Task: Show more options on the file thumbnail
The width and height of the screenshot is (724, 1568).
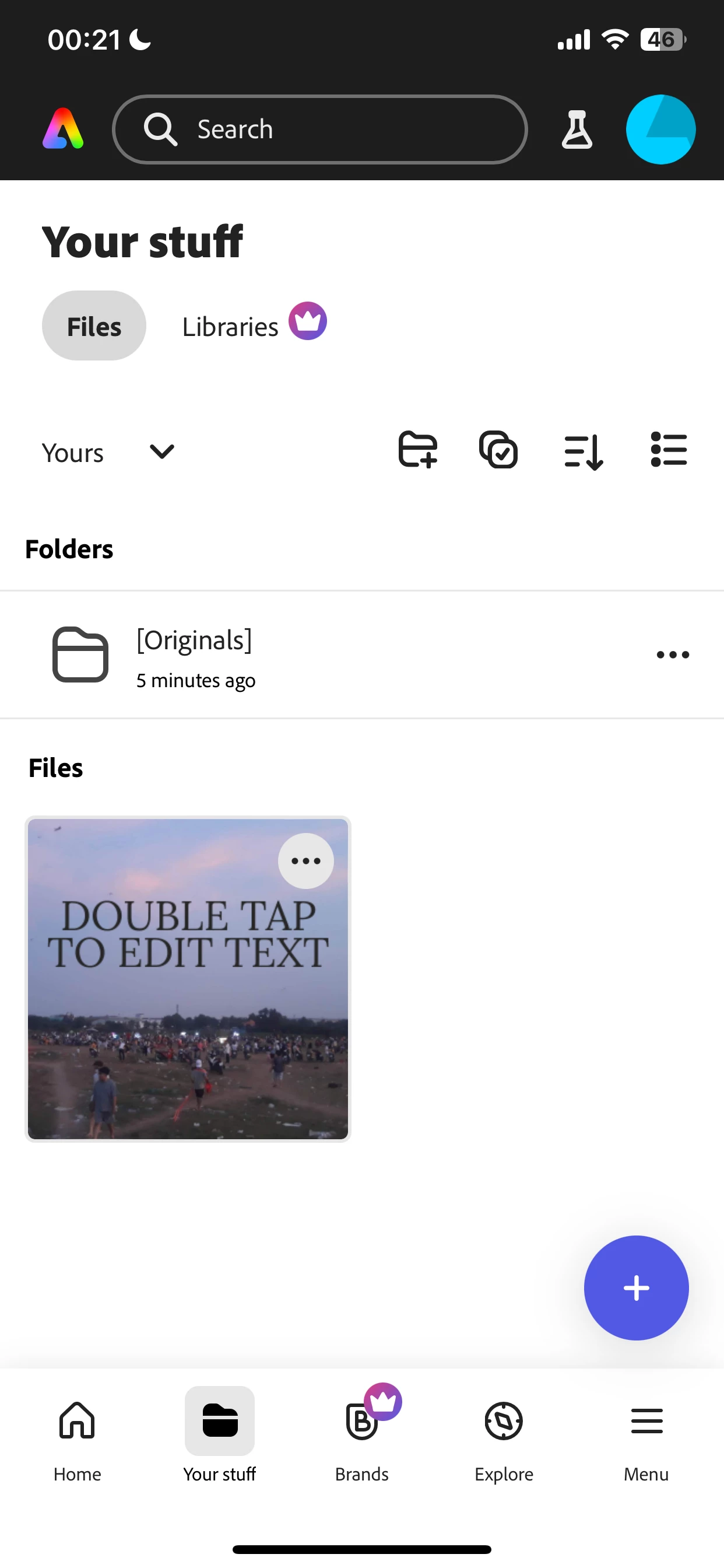Action: pyautogui.click(x=305, y=860)
